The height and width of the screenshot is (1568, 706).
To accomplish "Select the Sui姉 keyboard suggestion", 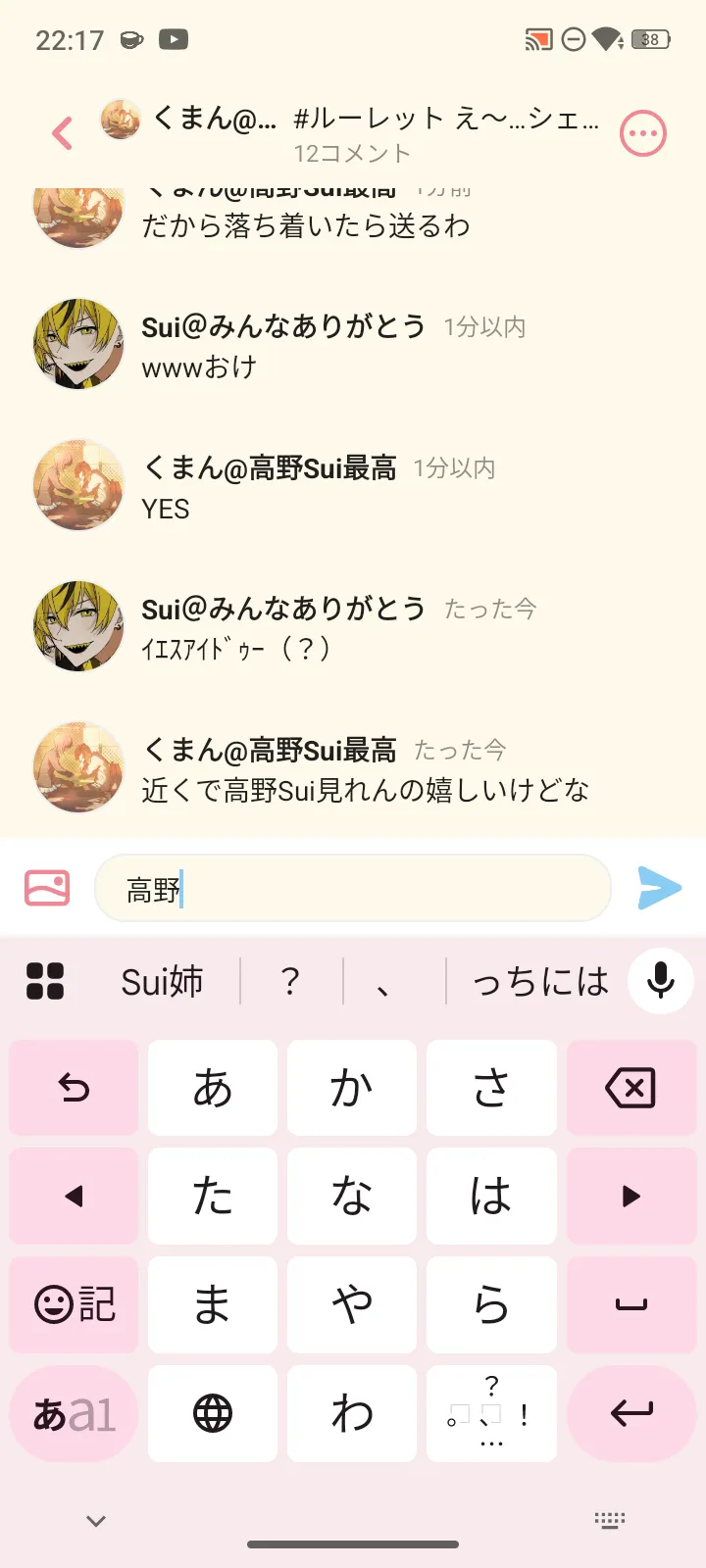I will (x=163, y=981).
